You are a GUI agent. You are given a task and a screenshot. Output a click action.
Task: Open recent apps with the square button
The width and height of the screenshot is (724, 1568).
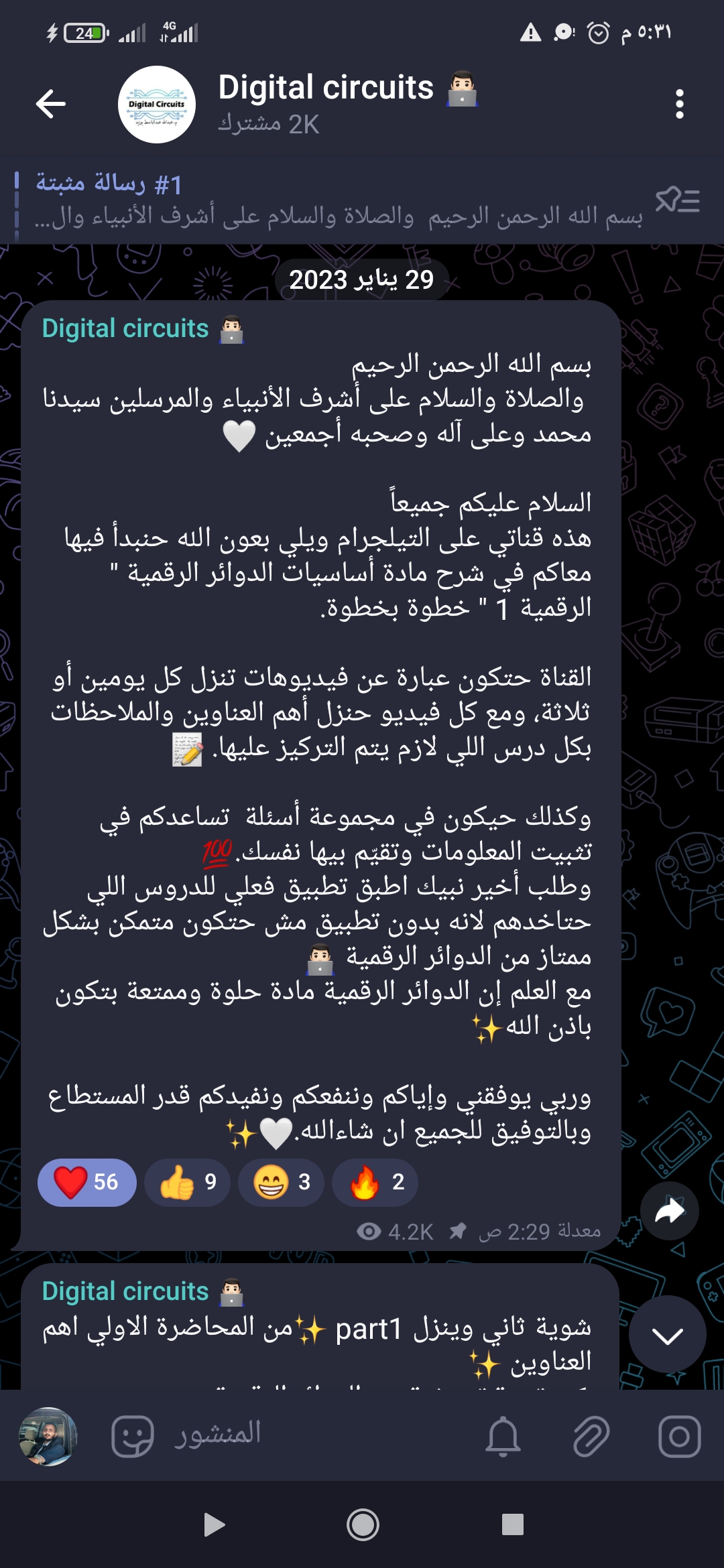(x=512, y=1524)
